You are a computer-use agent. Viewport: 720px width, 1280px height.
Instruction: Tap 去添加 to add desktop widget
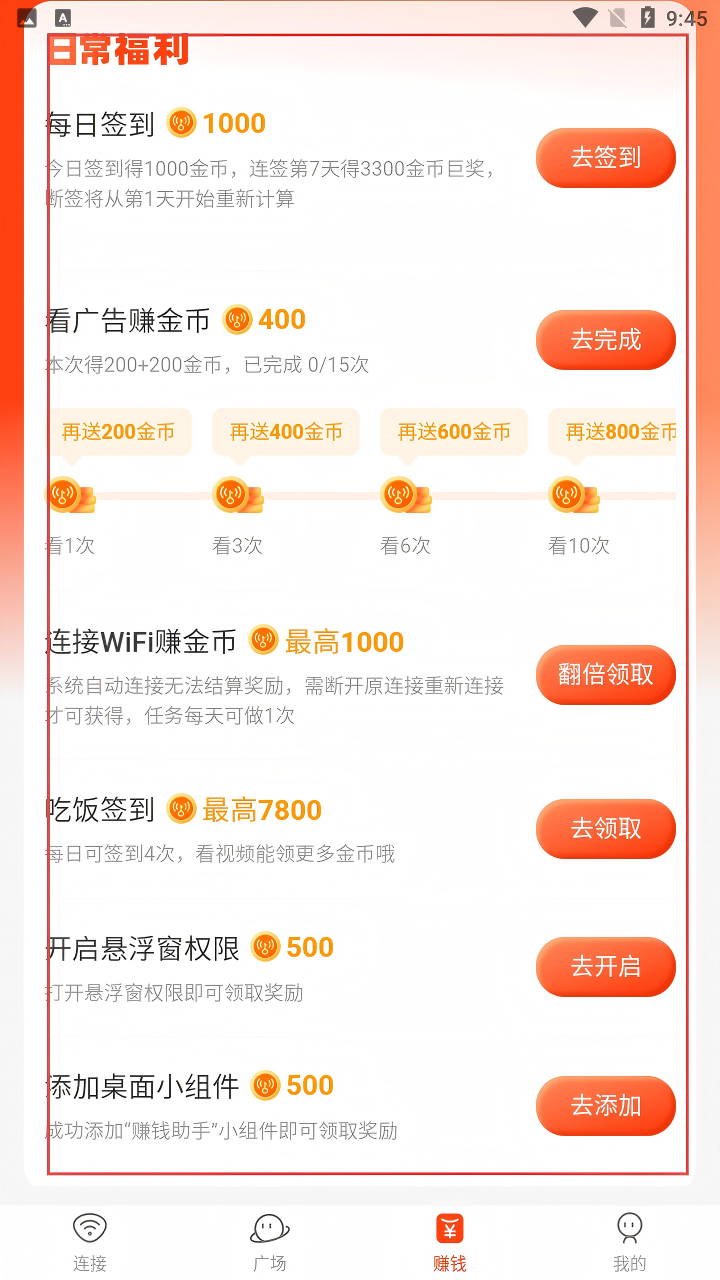click(606, 1105)
